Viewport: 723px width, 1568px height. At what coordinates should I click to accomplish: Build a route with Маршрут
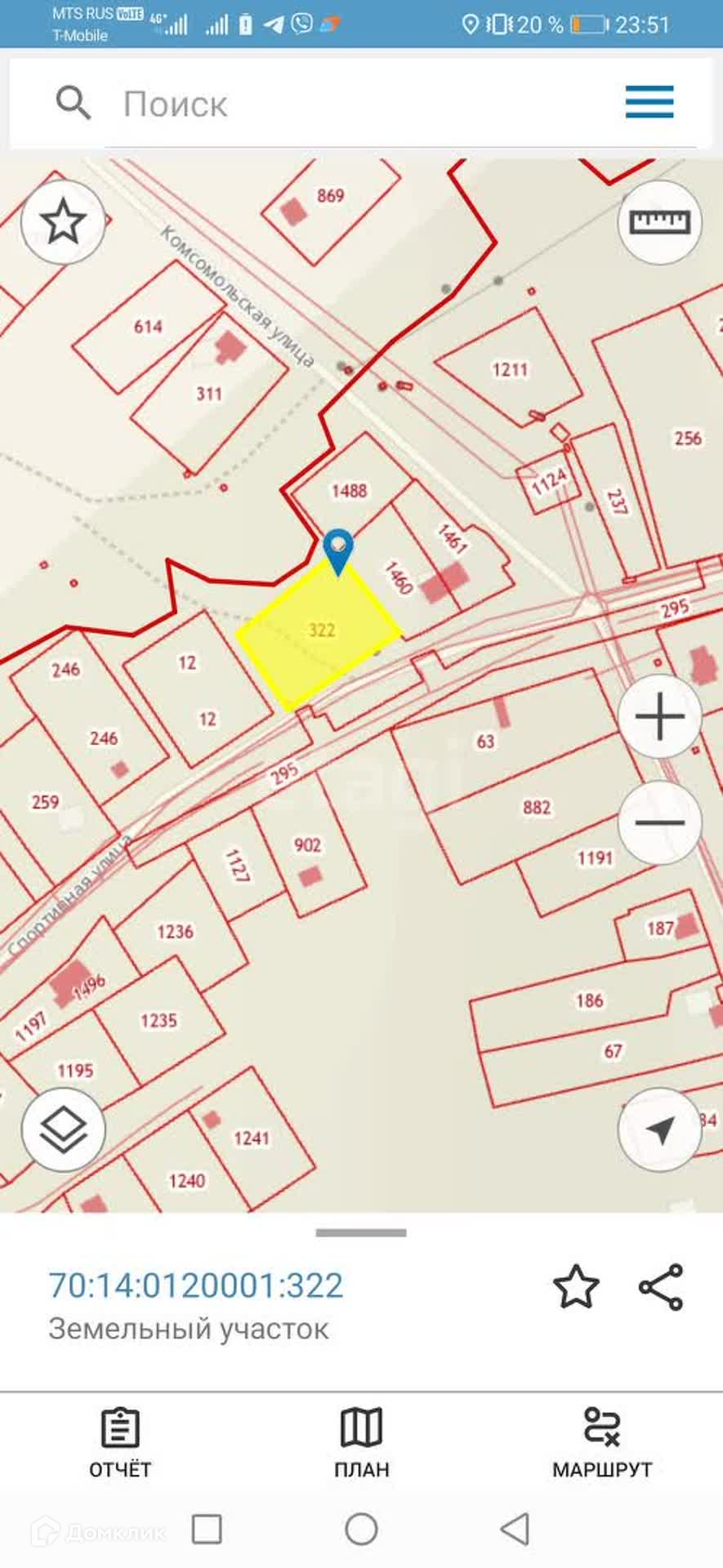(x=602, y=1443)
